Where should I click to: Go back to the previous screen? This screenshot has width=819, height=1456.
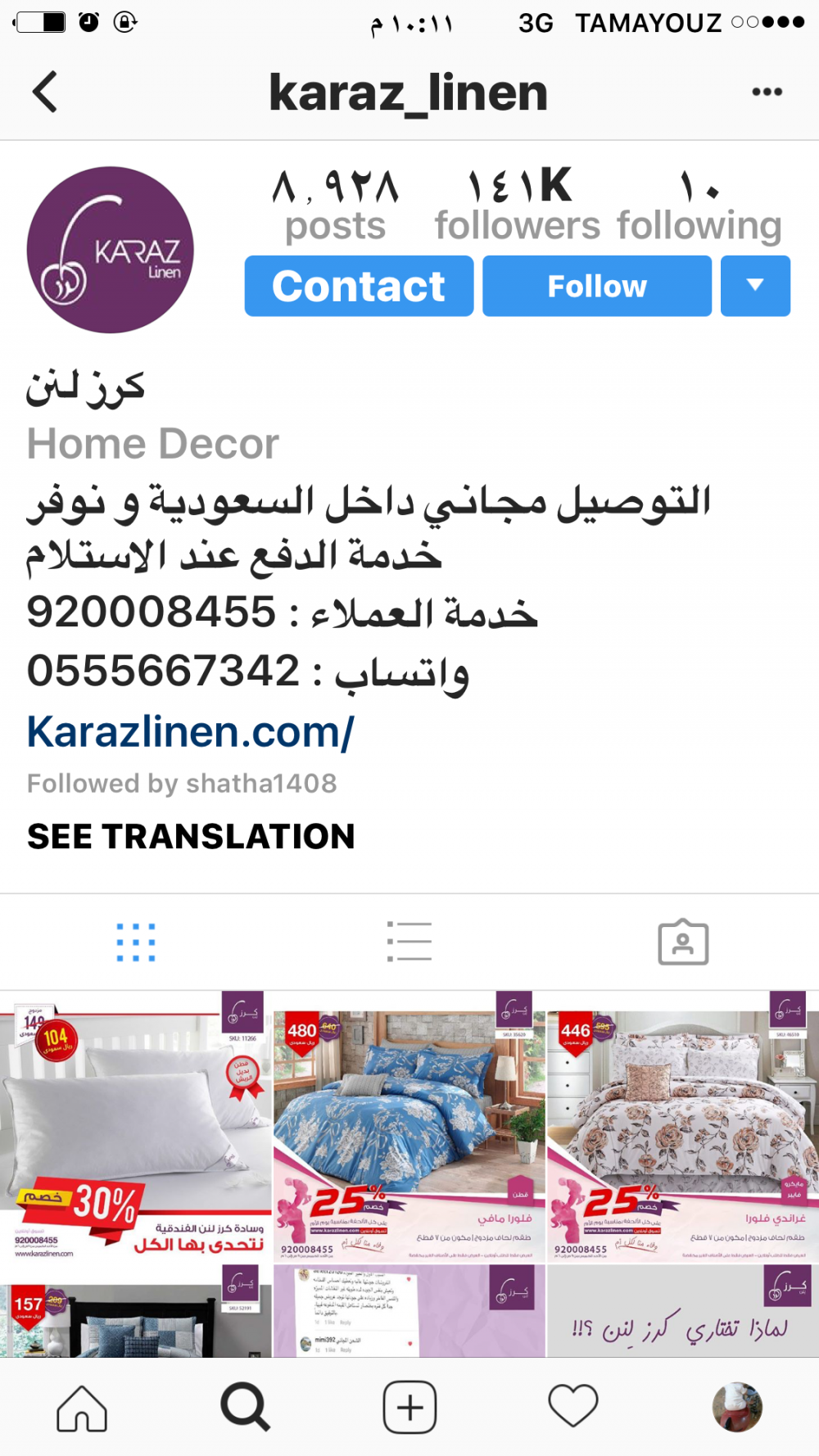(45, 92)
